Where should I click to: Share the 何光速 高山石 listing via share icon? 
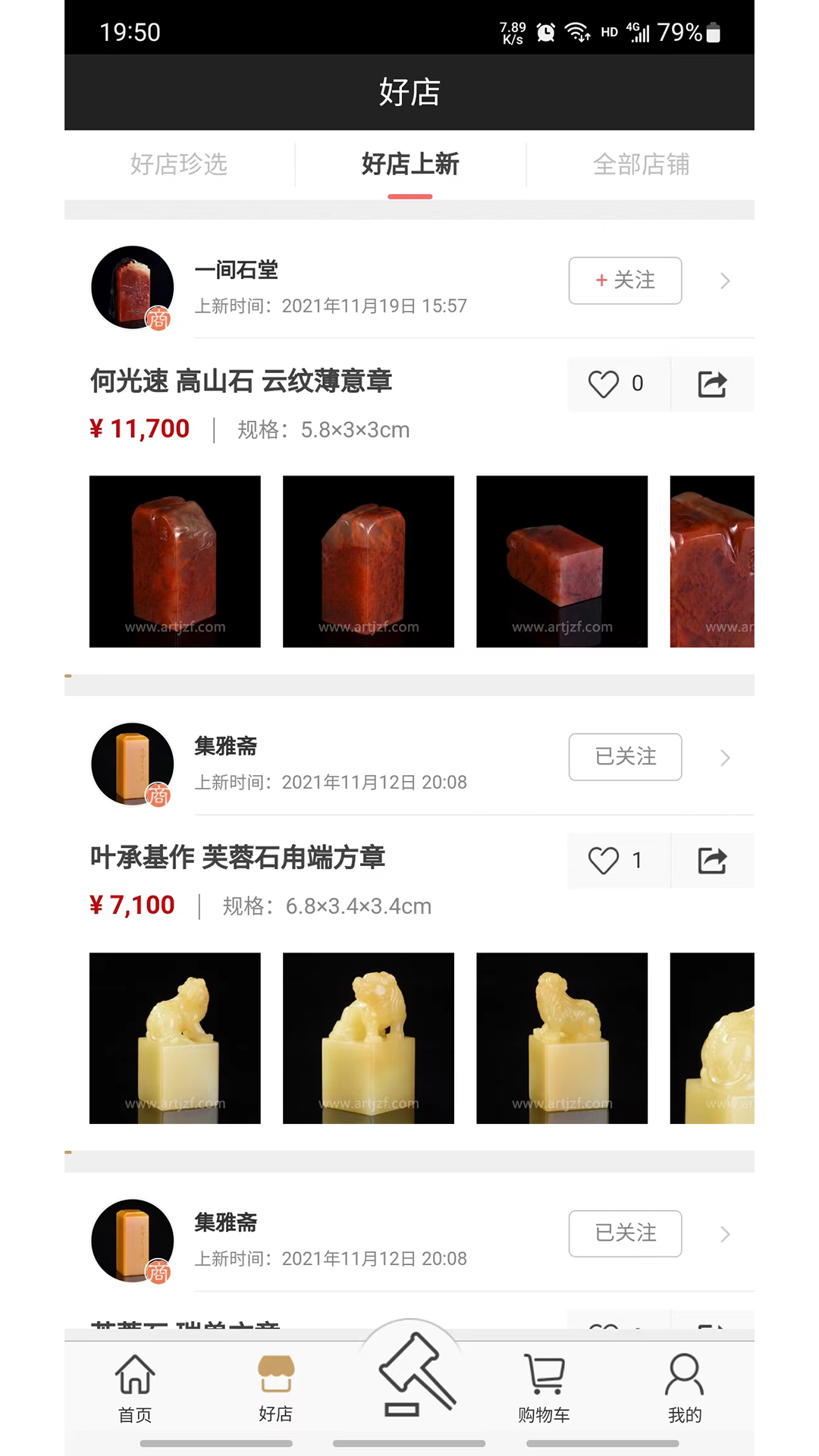pyautogui.click(x=711, y=384)
